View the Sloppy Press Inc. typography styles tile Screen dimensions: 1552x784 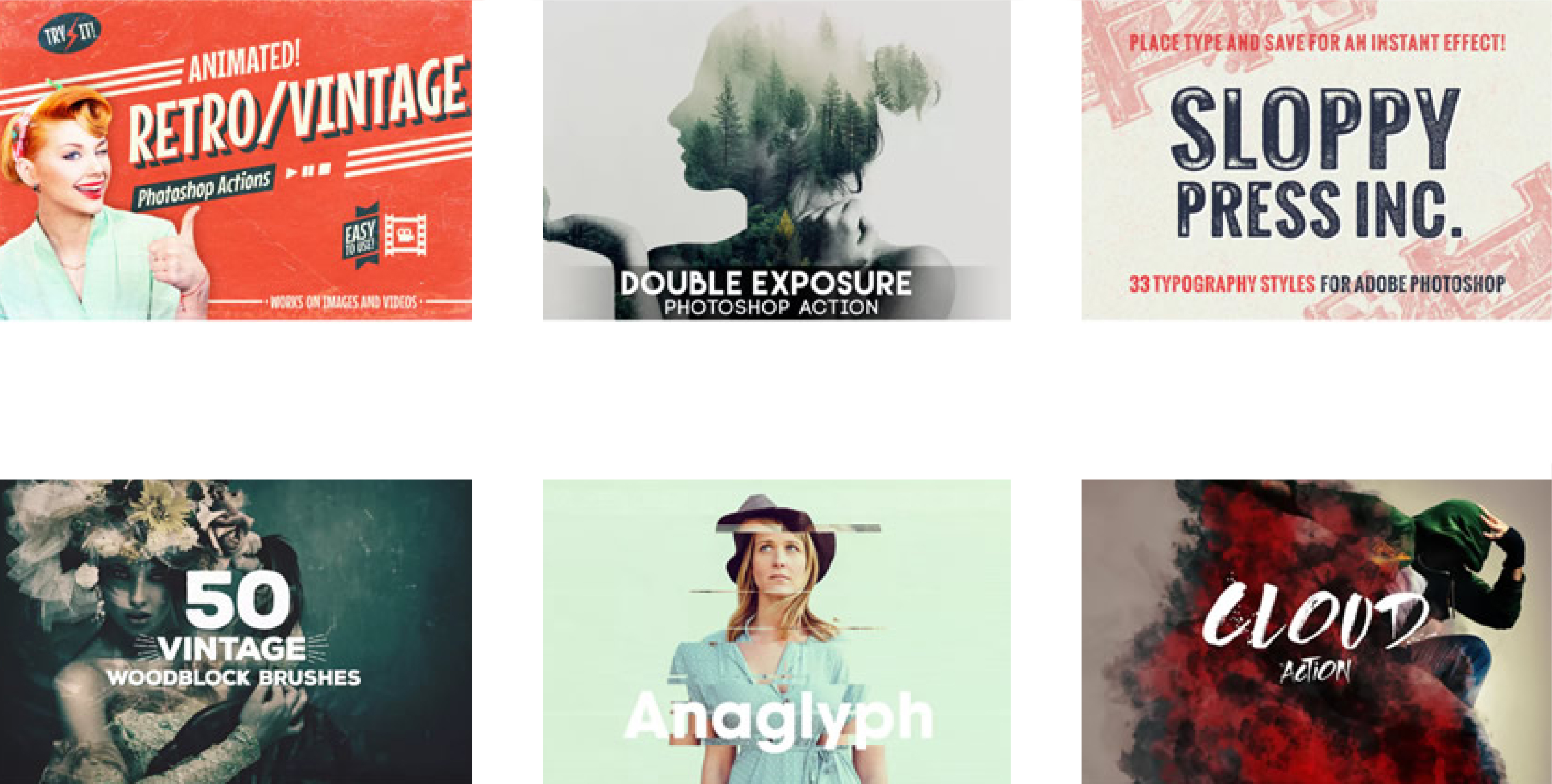point(1316,160)
